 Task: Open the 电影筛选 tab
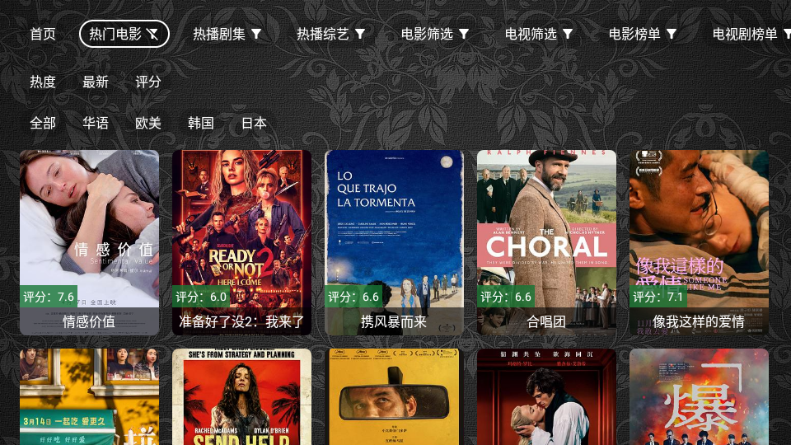[434, 34]
